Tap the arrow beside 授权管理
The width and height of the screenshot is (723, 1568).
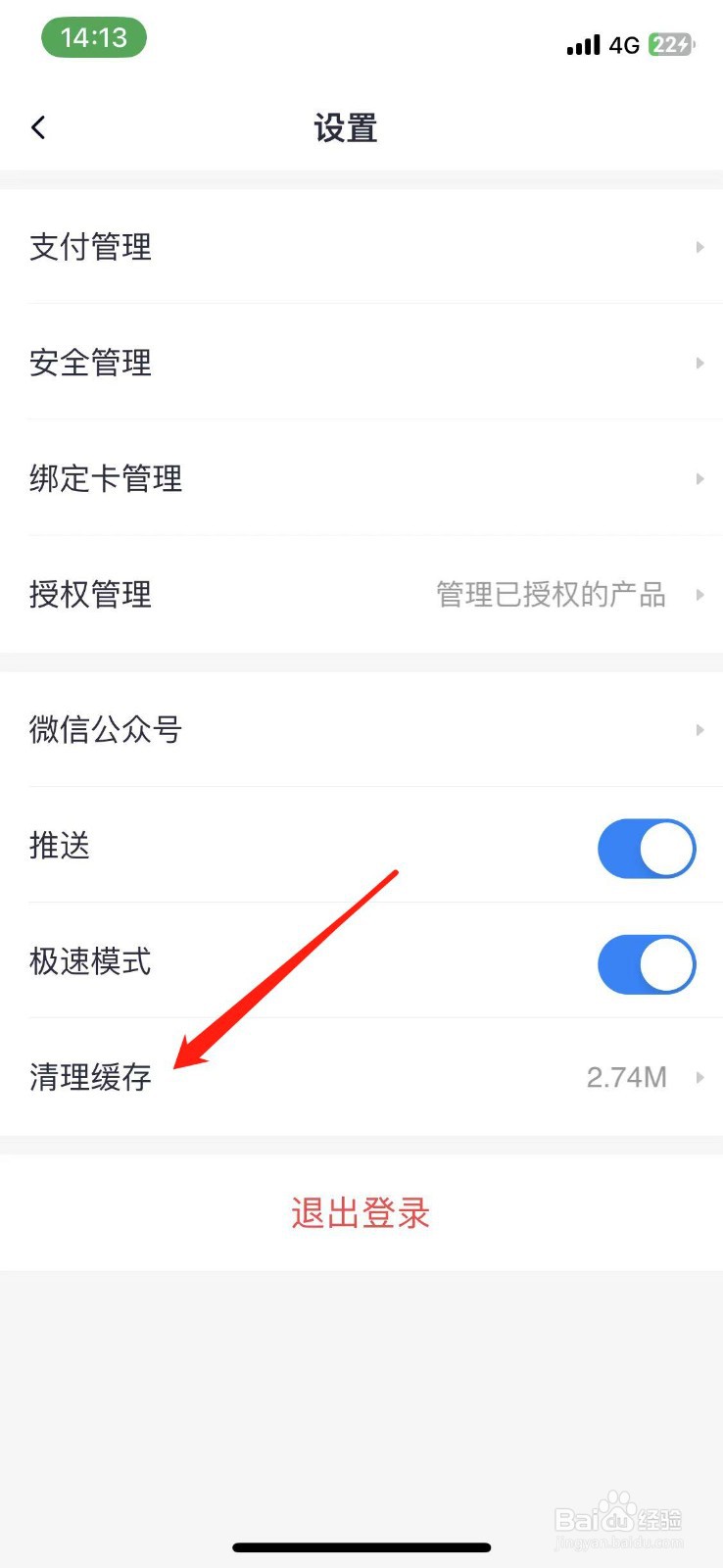[x=699, y=595]
